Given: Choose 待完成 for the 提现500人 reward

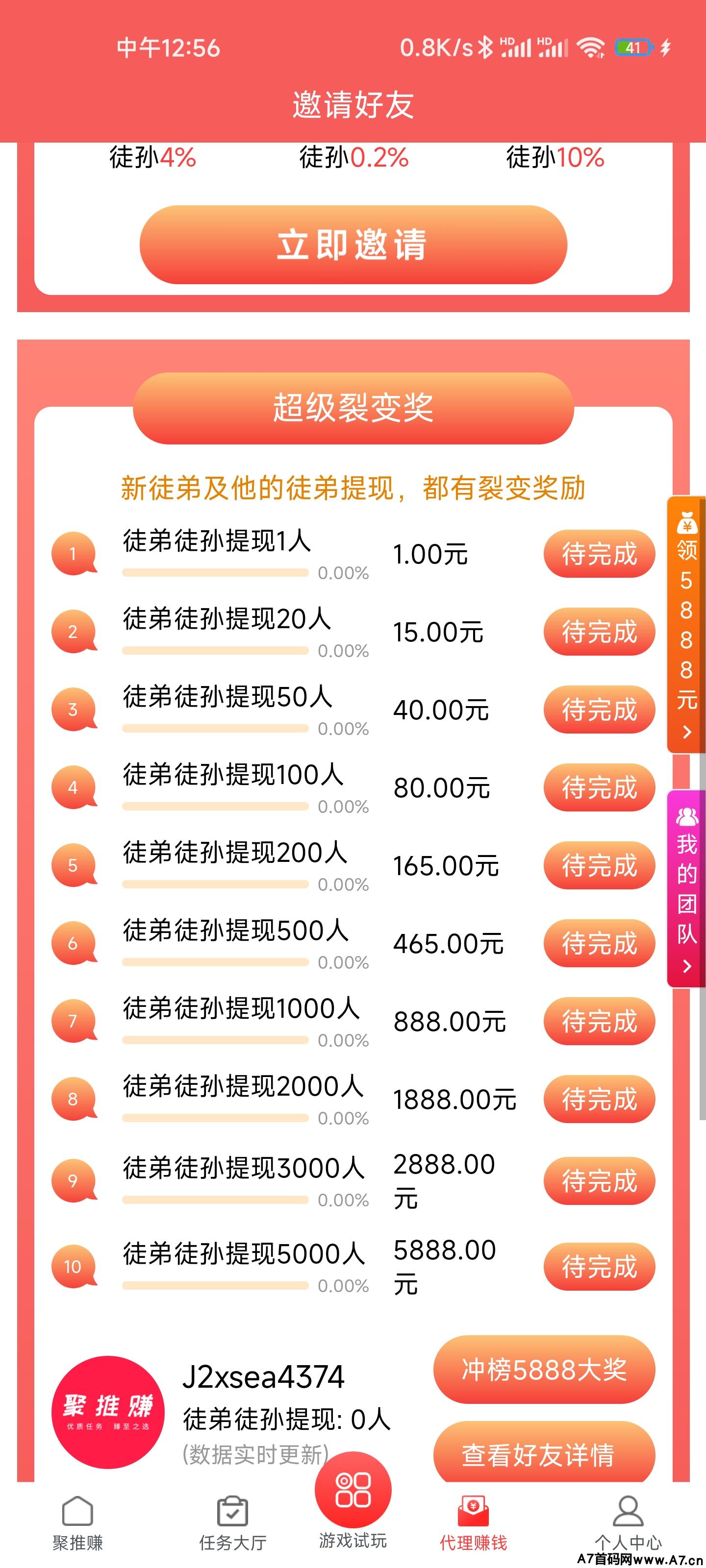Looking at the screenshot, I should (x=599, y=943).
